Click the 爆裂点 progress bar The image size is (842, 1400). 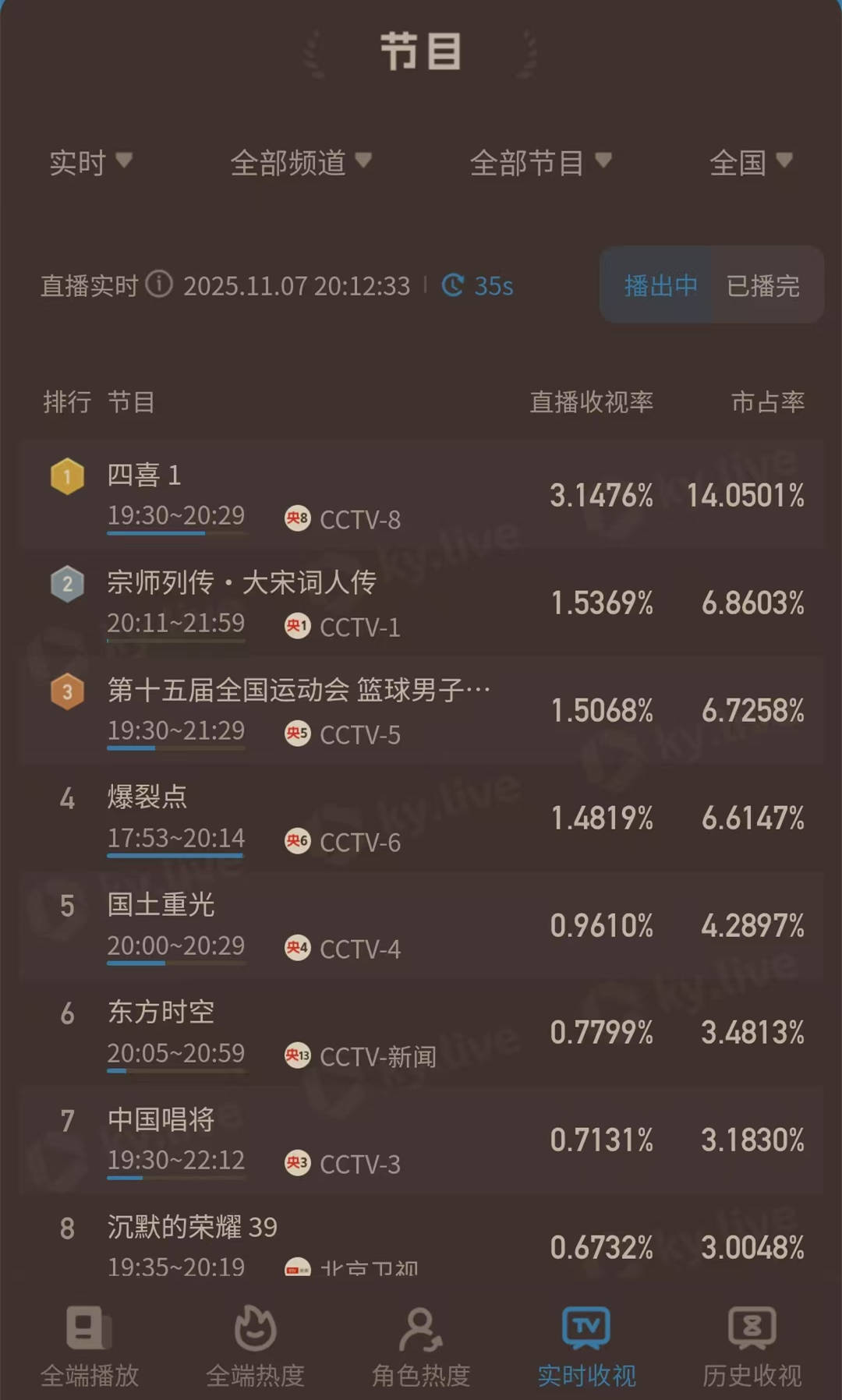click(175, 854)
